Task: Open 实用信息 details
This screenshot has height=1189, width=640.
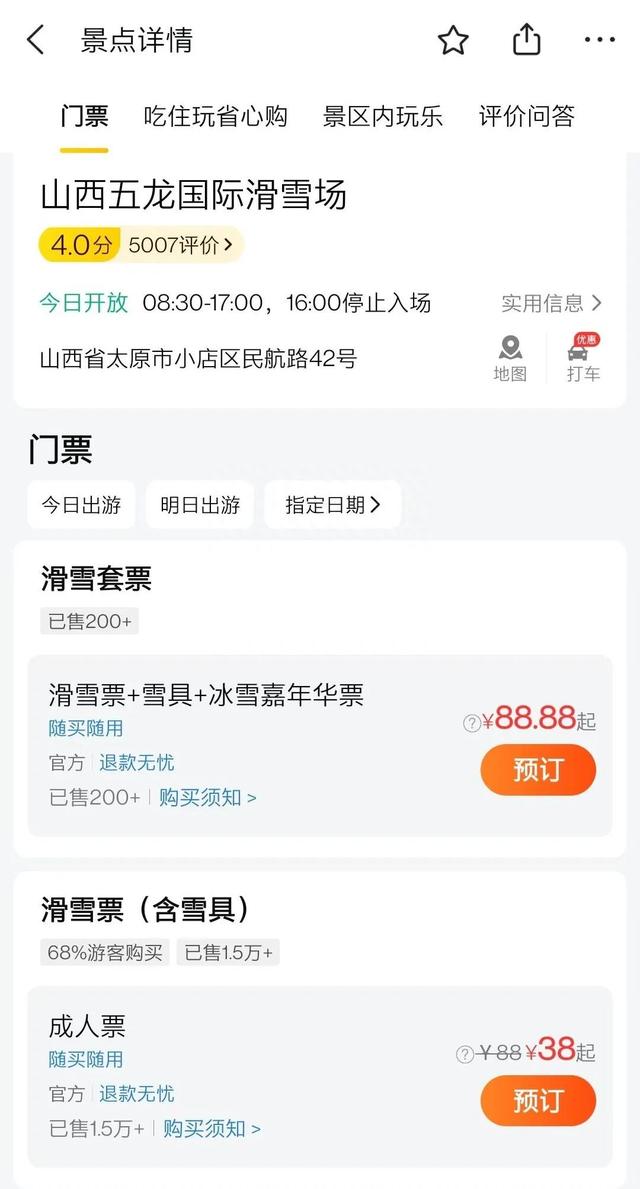Action: tap(551, 303)
